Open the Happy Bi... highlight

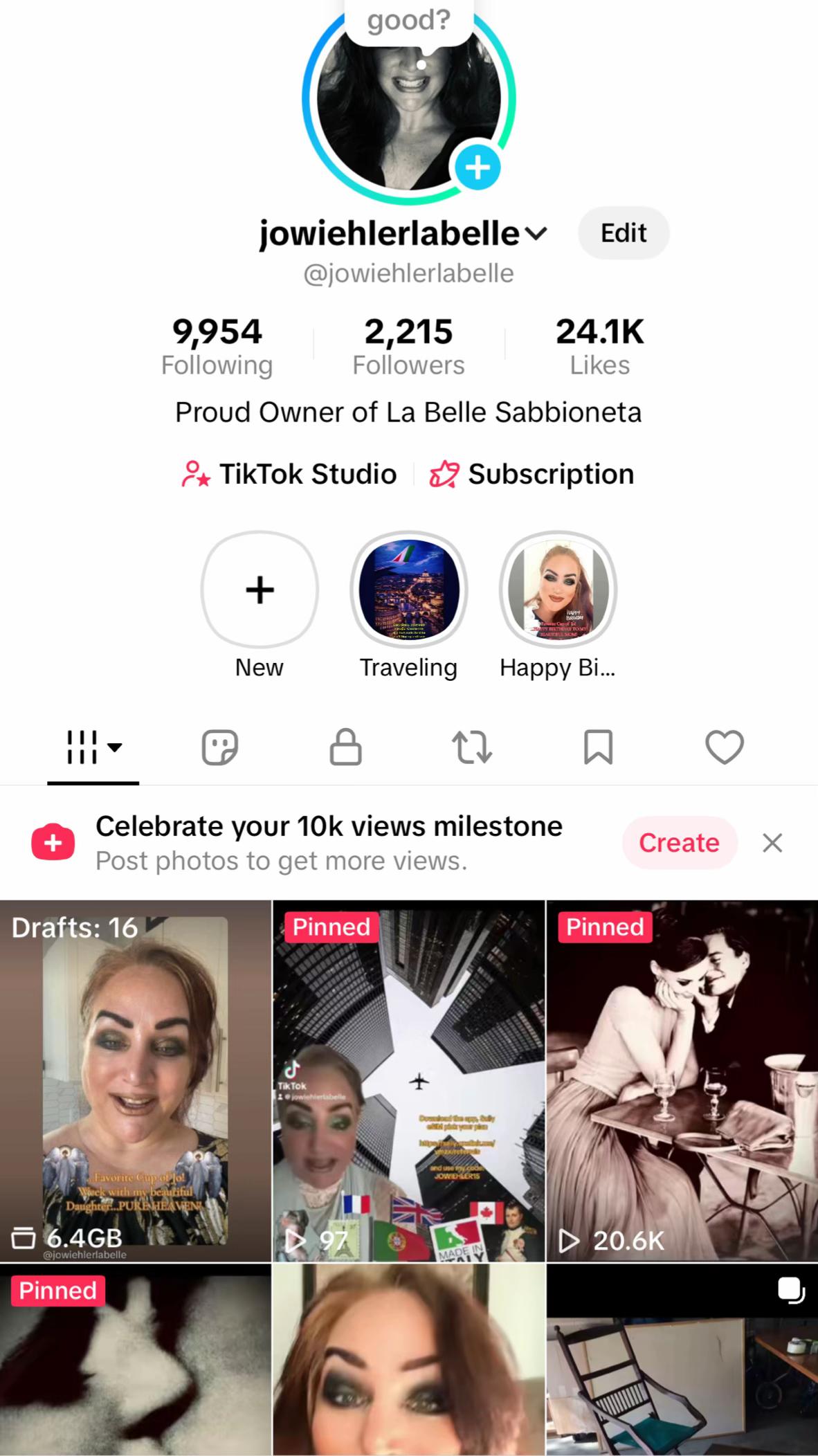point(558,590)
